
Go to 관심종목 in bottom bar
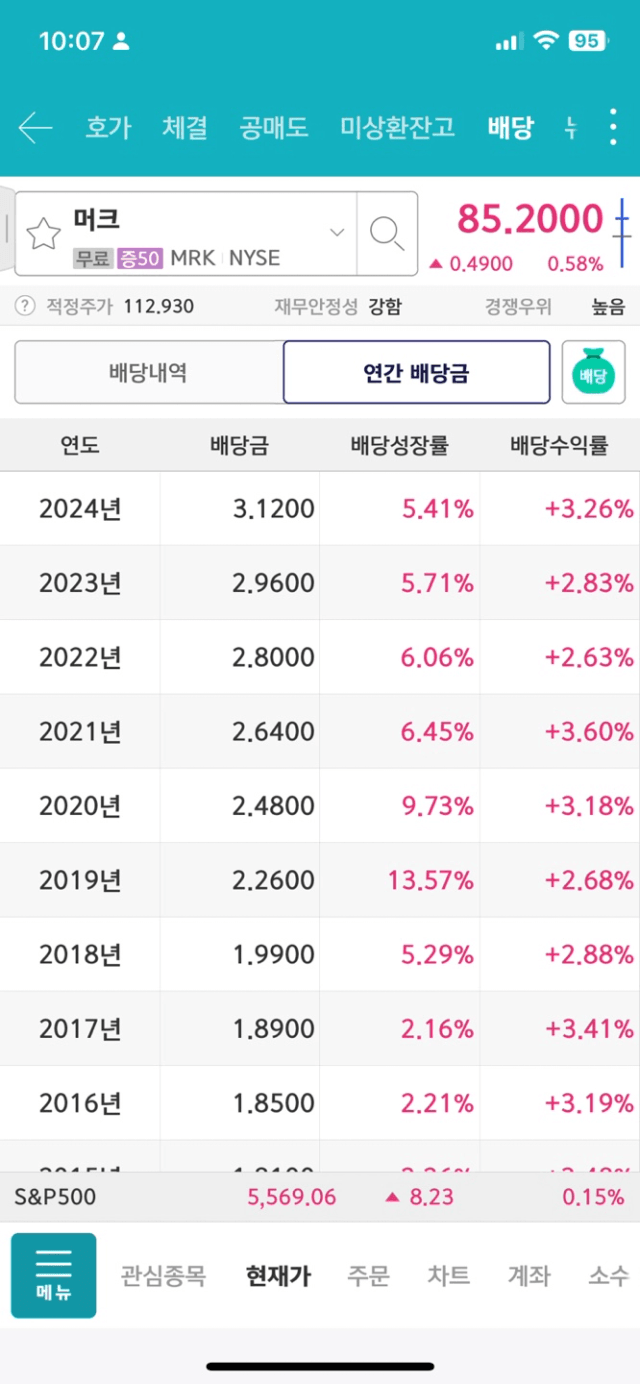coord(163,1276)
